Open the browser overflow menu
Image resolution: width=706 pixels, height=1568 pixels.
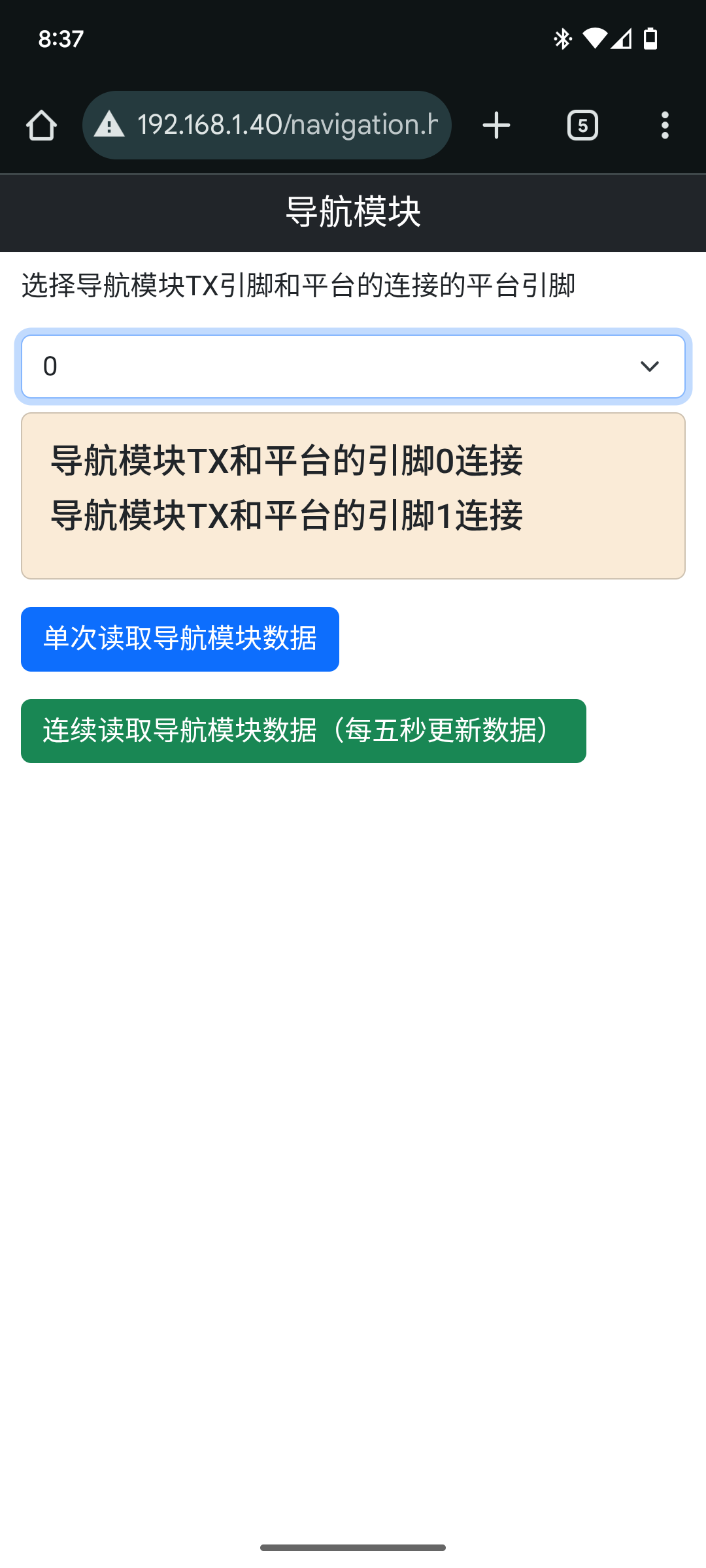[x=665, y=125]
